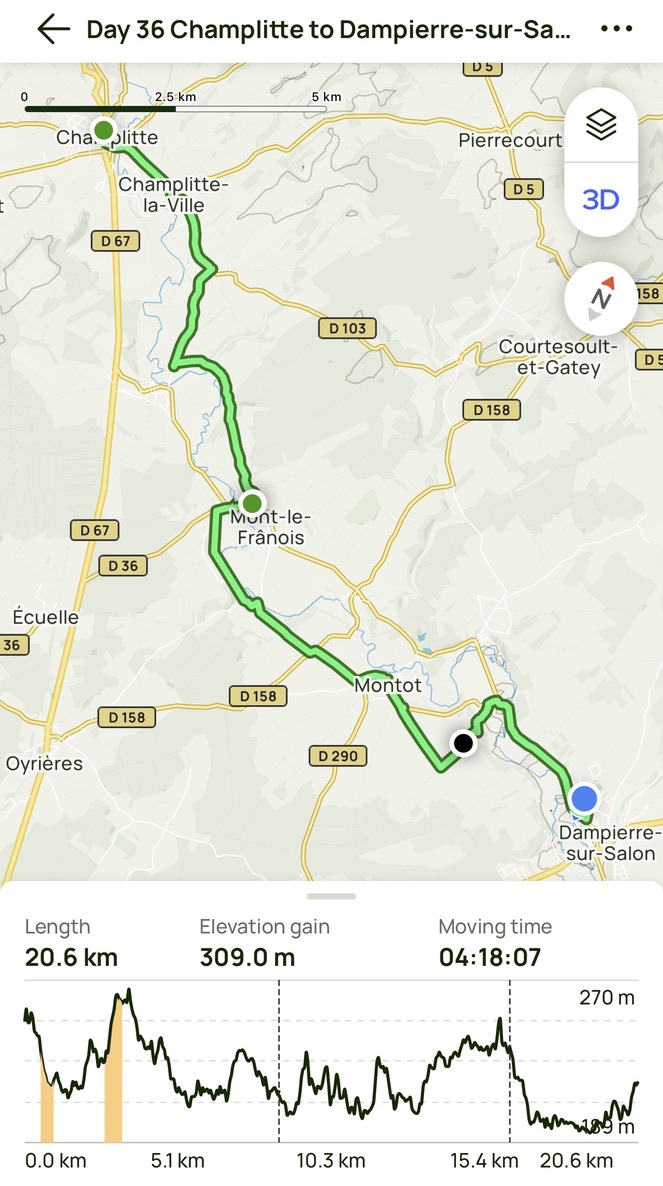This screenshot has height=1186, width=663.
Task: Tap the compass to reorient north
Action: [601, 299]
